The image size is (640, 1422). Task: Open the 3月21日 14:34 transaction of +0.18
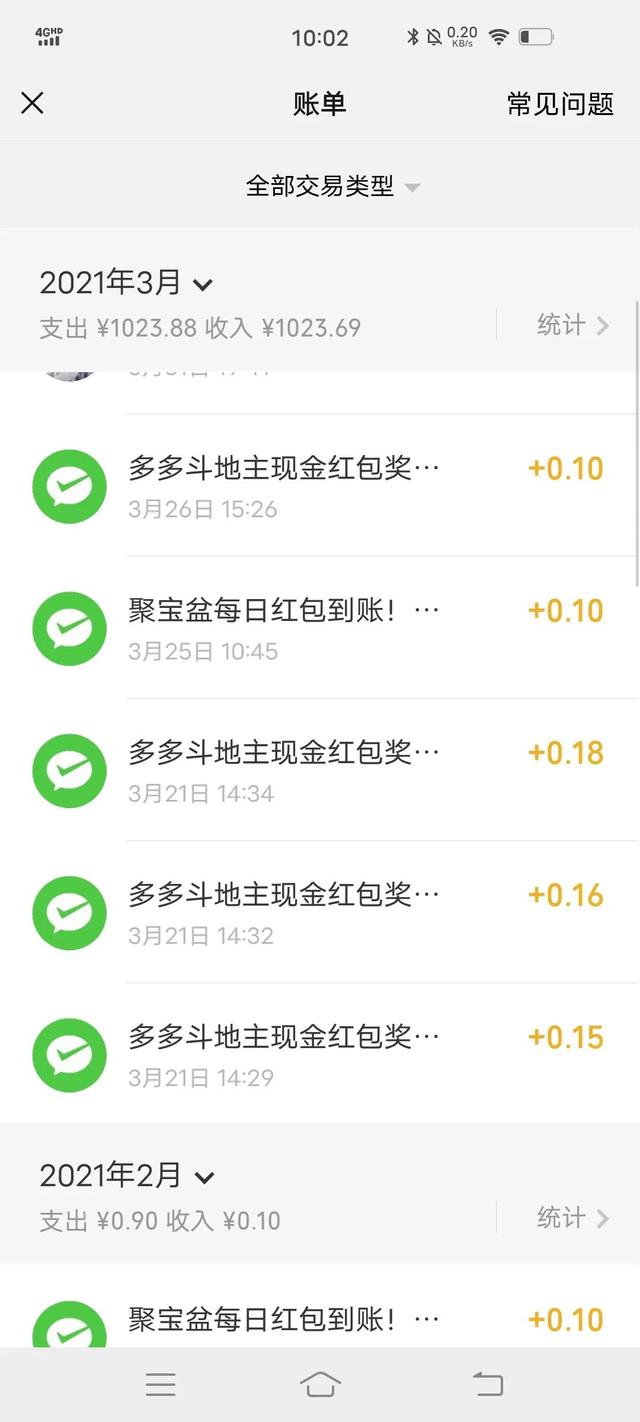point(320,770)
